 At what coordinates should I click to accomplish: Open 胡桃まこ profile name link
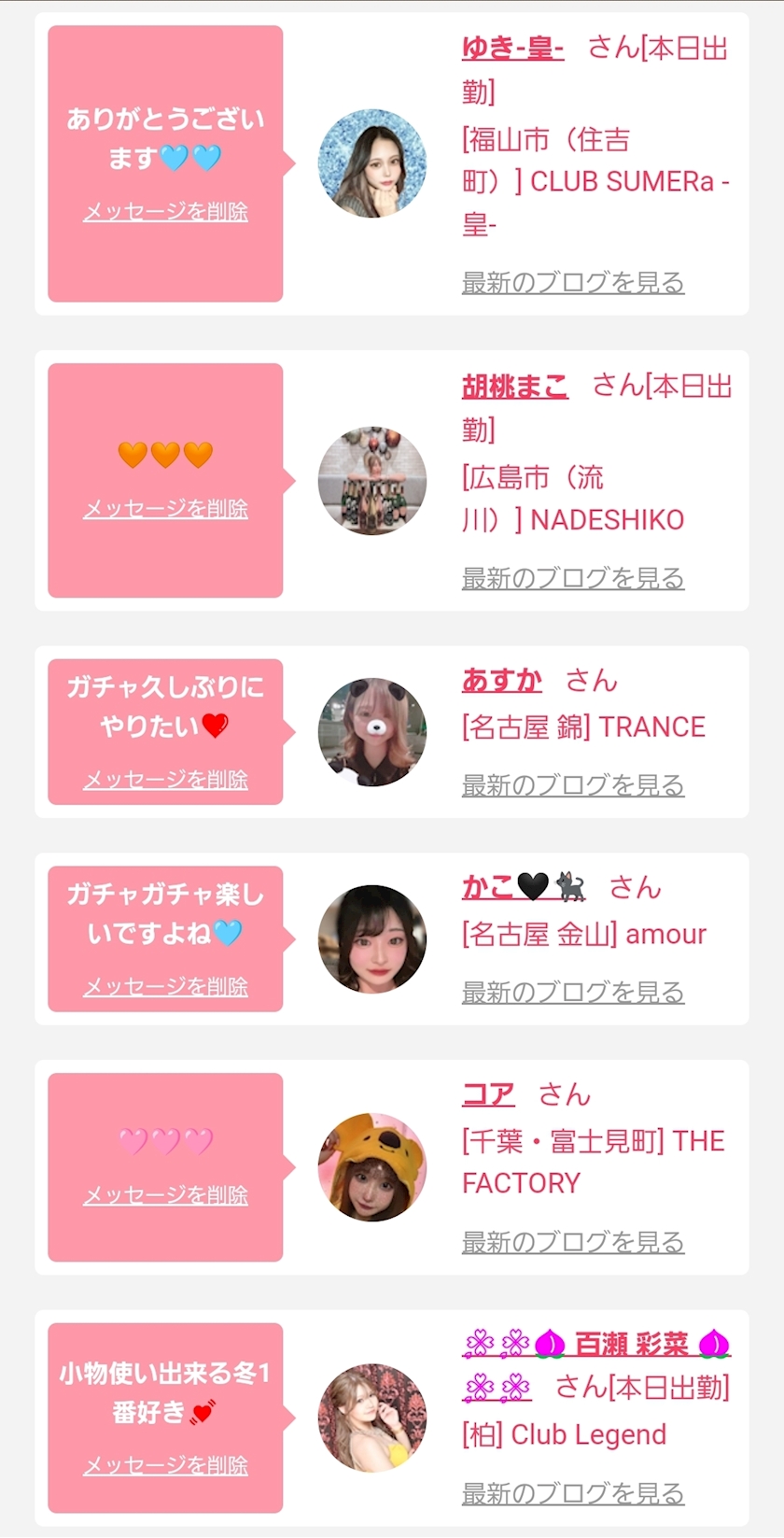(x=515, y=386)
